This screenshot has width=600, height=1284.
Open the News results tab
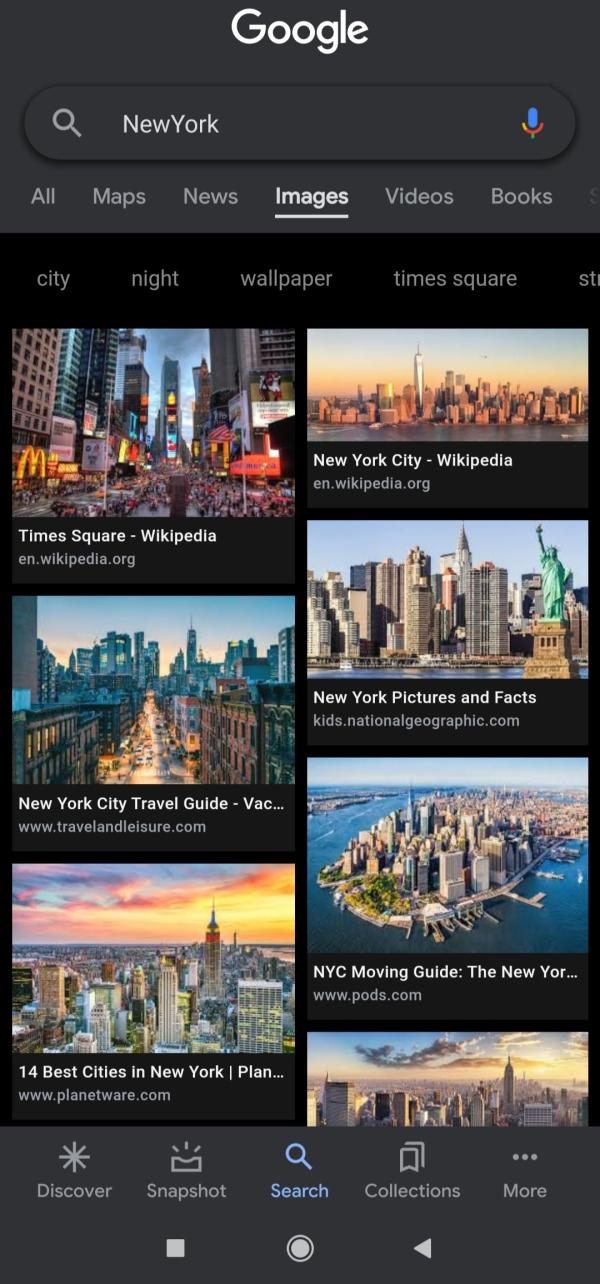210,196
